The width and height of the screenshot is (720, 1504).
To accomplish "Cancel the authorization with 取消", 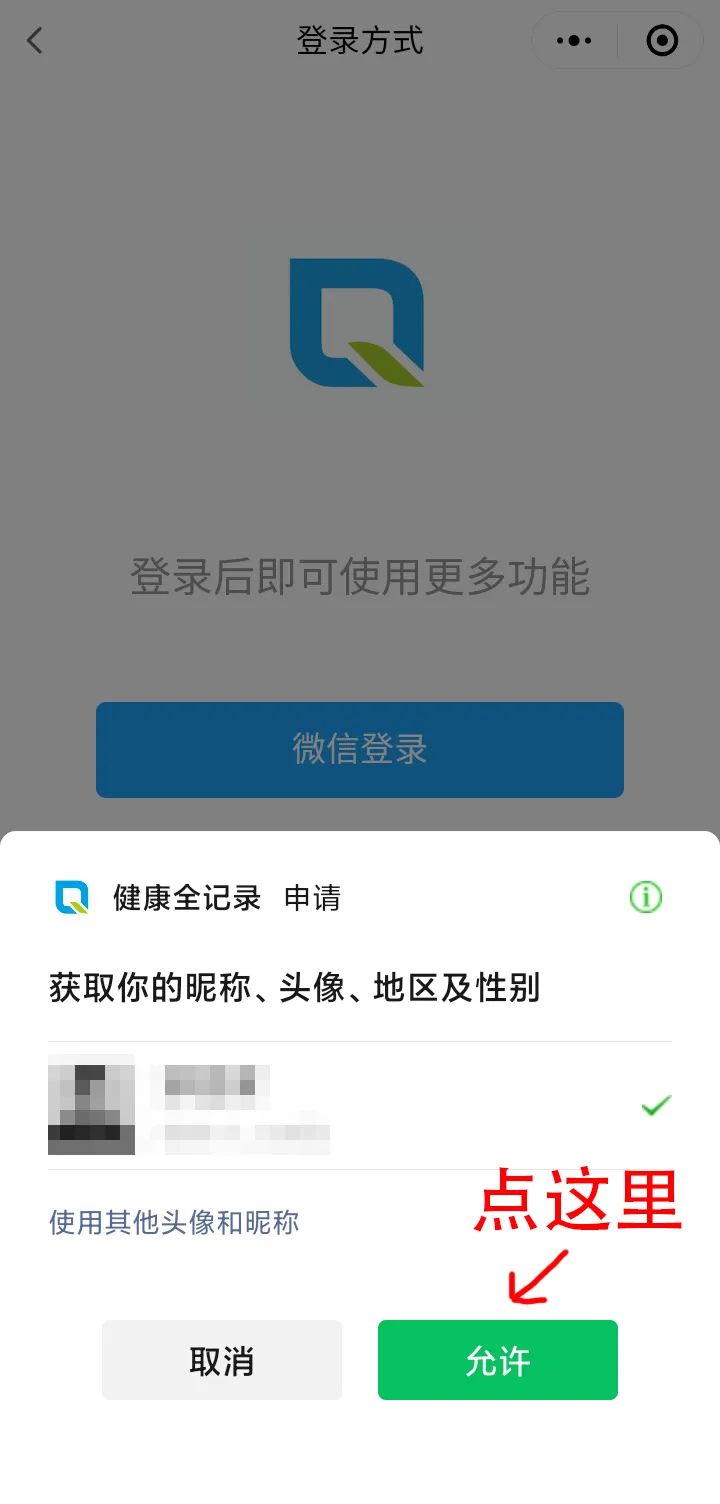I will coord(222,1360).
